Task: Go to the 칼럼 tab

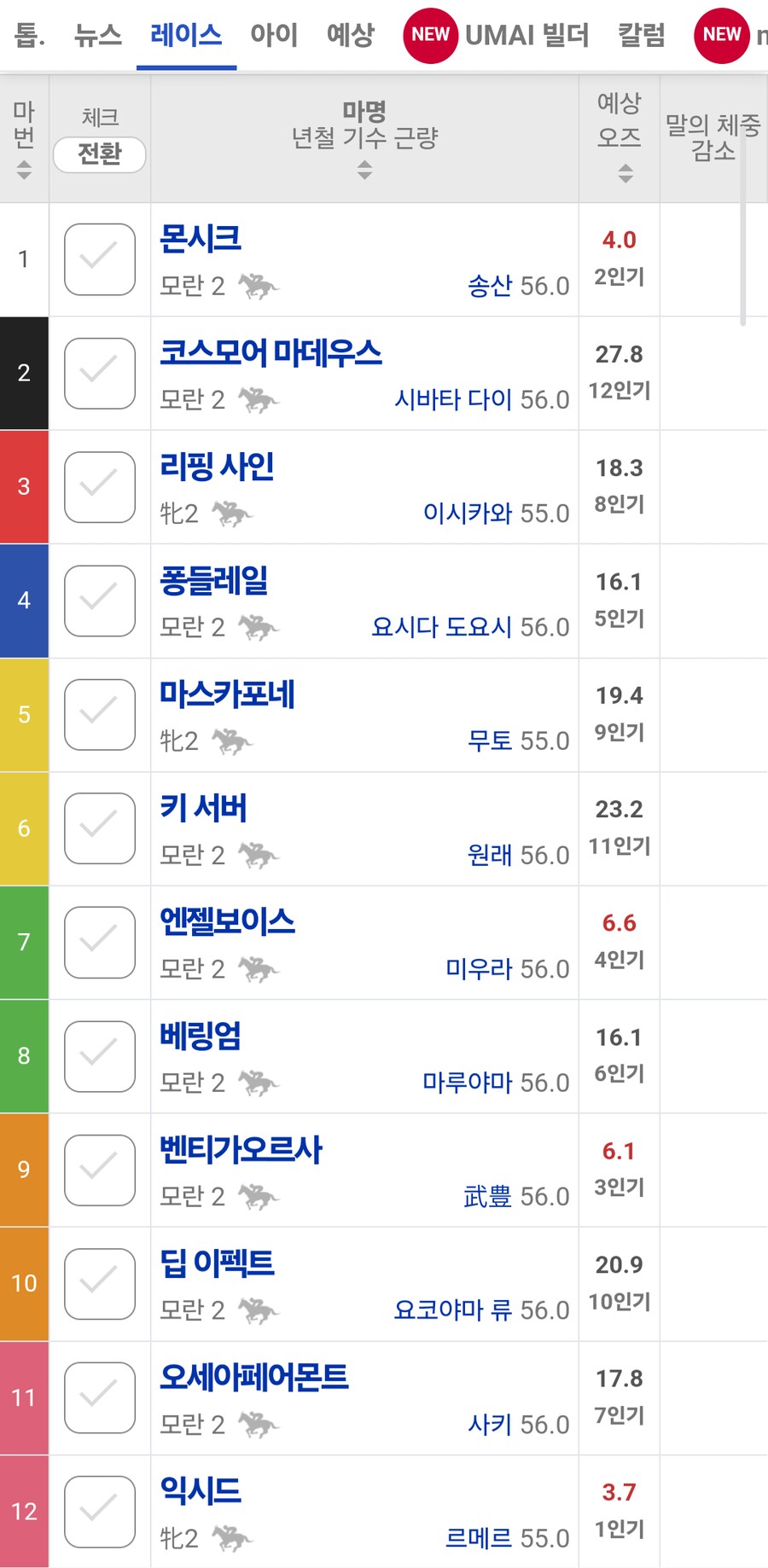Action: [641, 35]
